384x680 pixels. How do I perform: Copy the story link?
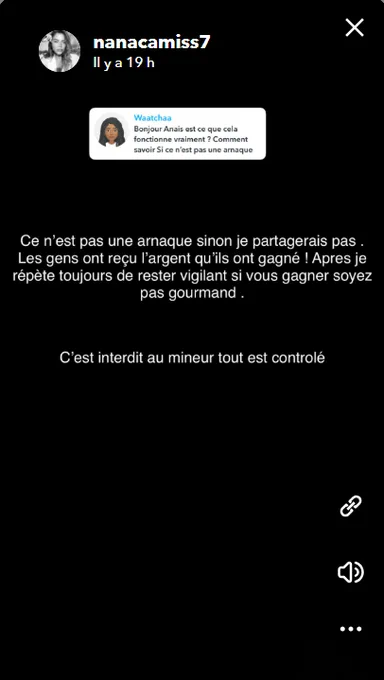coord(351,506)
